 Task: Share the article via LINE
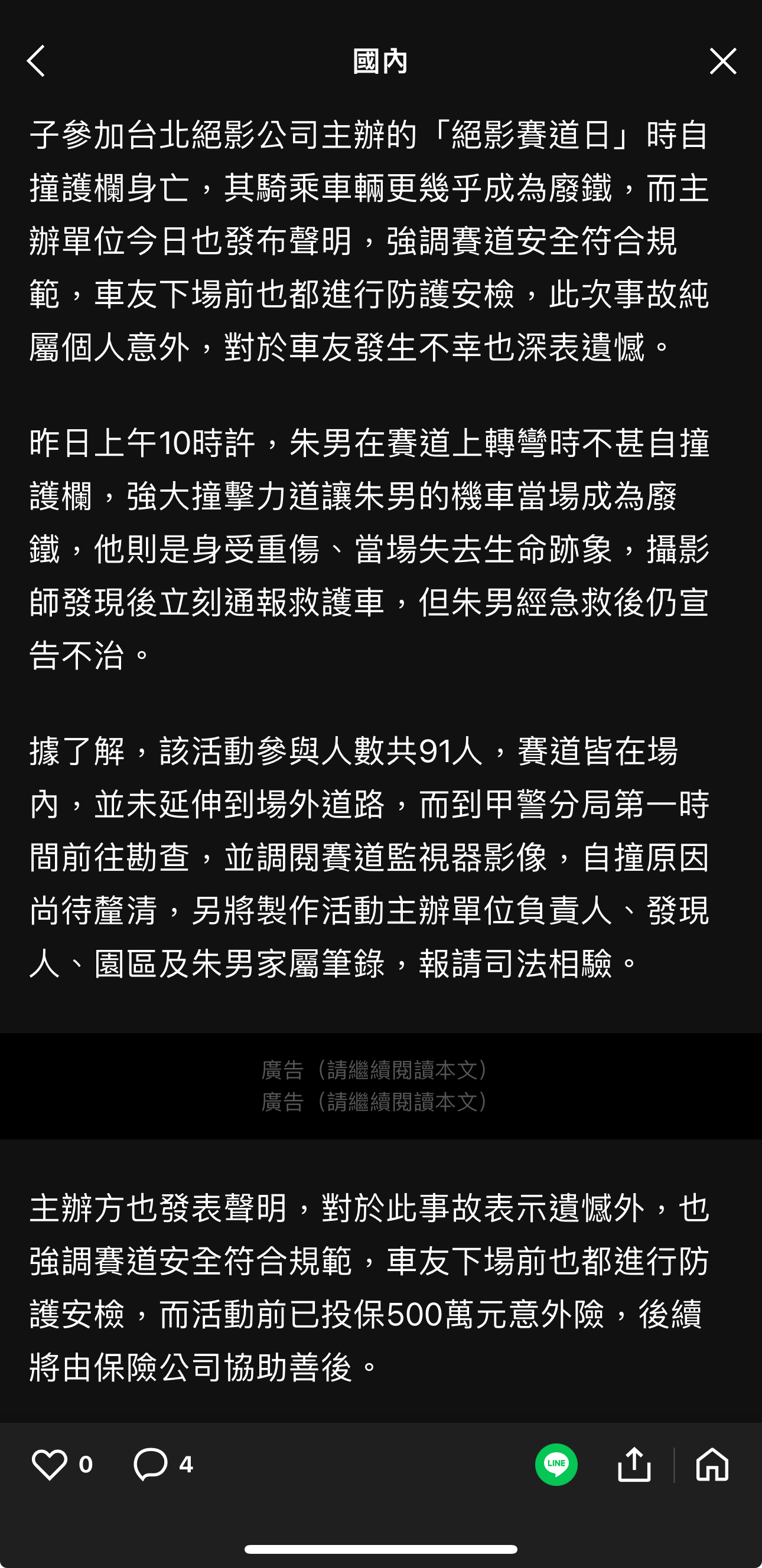point(556,1465)
